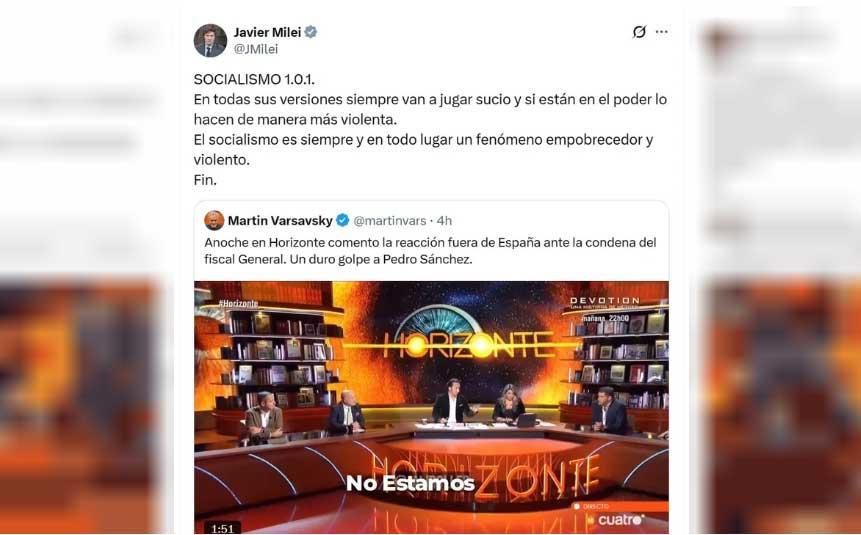This screenshot has height=535, width=861.
Task: Open Javier Milei's profile picture
Action: tap(209, 40)
